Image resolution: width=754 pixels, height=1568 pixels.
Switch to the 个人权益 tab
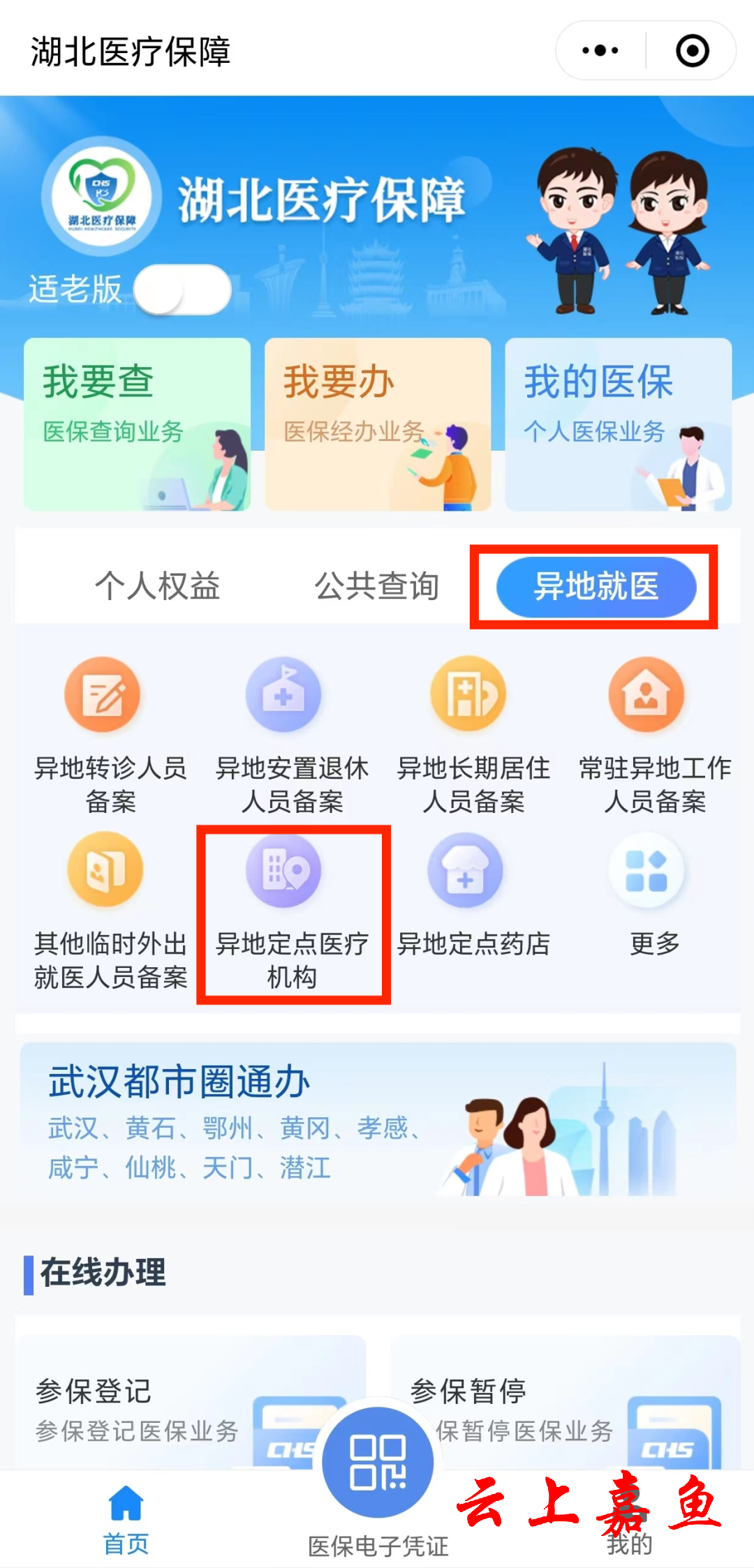pos(158,585)
